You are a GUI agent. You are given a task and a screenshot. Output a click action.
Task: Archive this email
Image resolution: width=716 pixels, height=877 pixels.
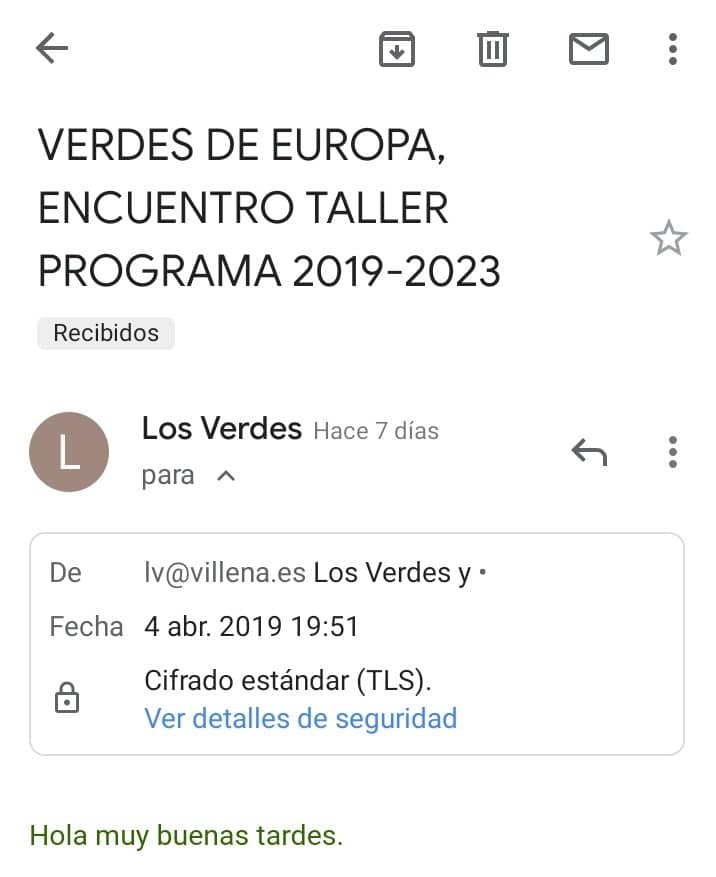[x=397, y=48]
